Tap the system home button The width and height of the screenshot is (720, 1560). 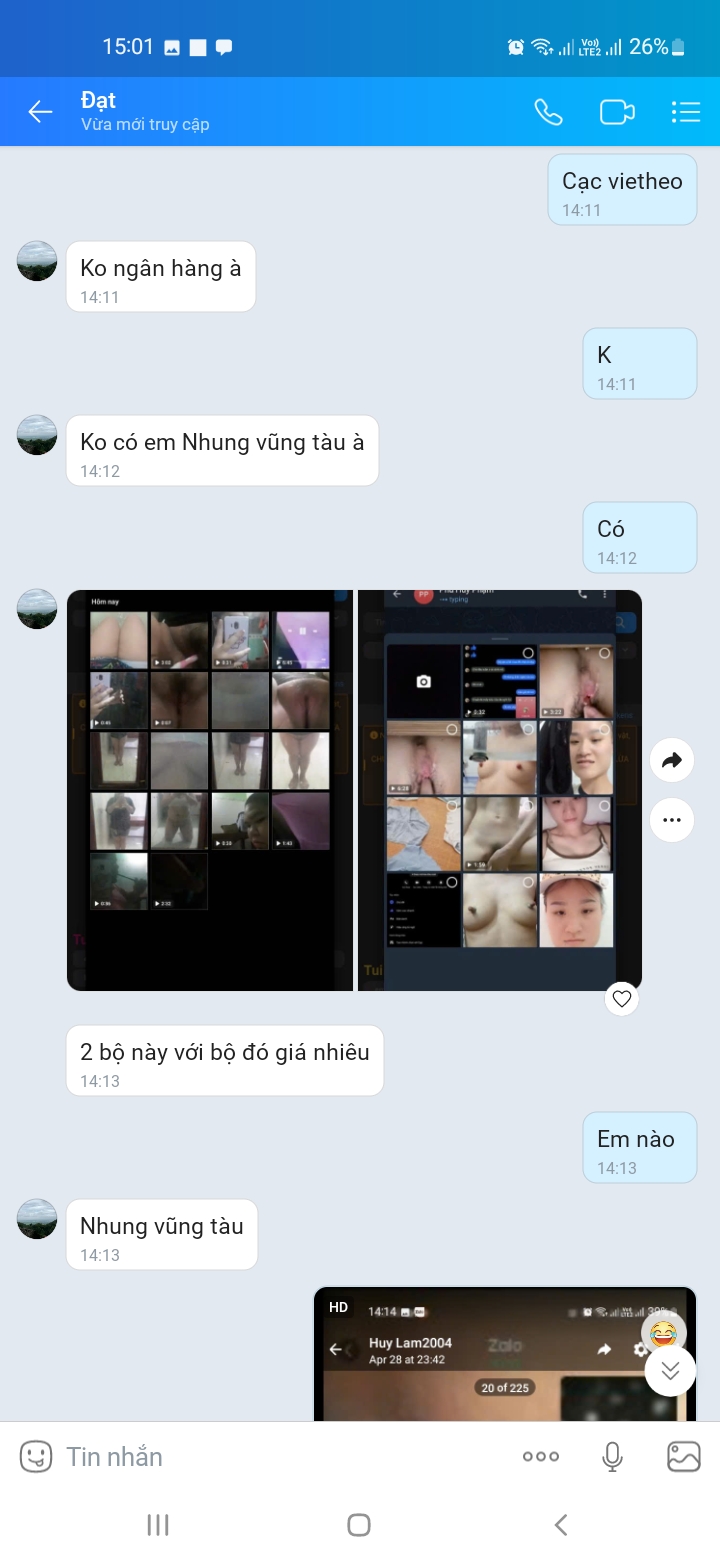[359, 1525]
